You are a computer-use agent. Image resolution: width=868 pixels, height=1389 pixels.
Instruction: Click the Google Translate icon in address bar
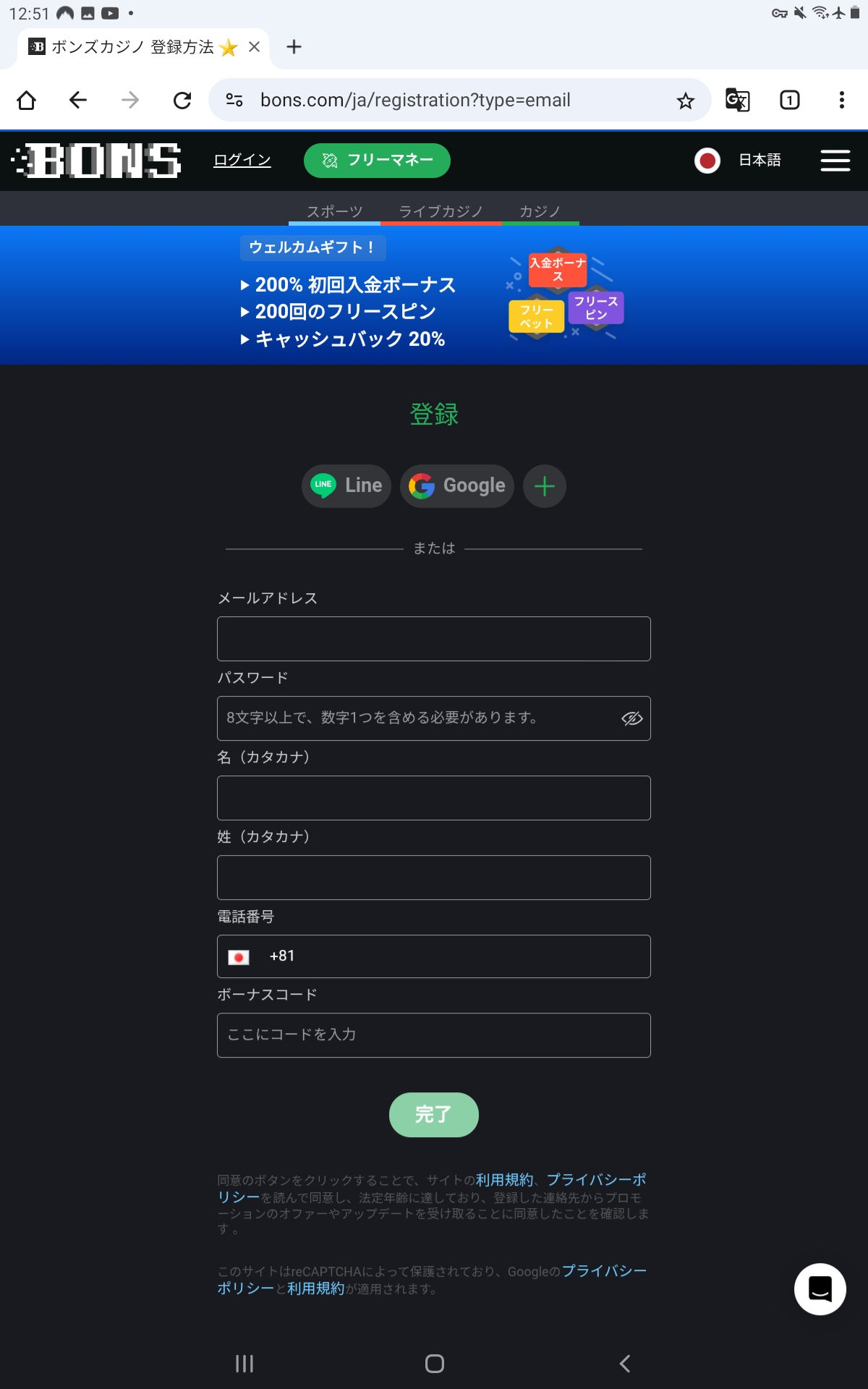click(x=737, y=100)
